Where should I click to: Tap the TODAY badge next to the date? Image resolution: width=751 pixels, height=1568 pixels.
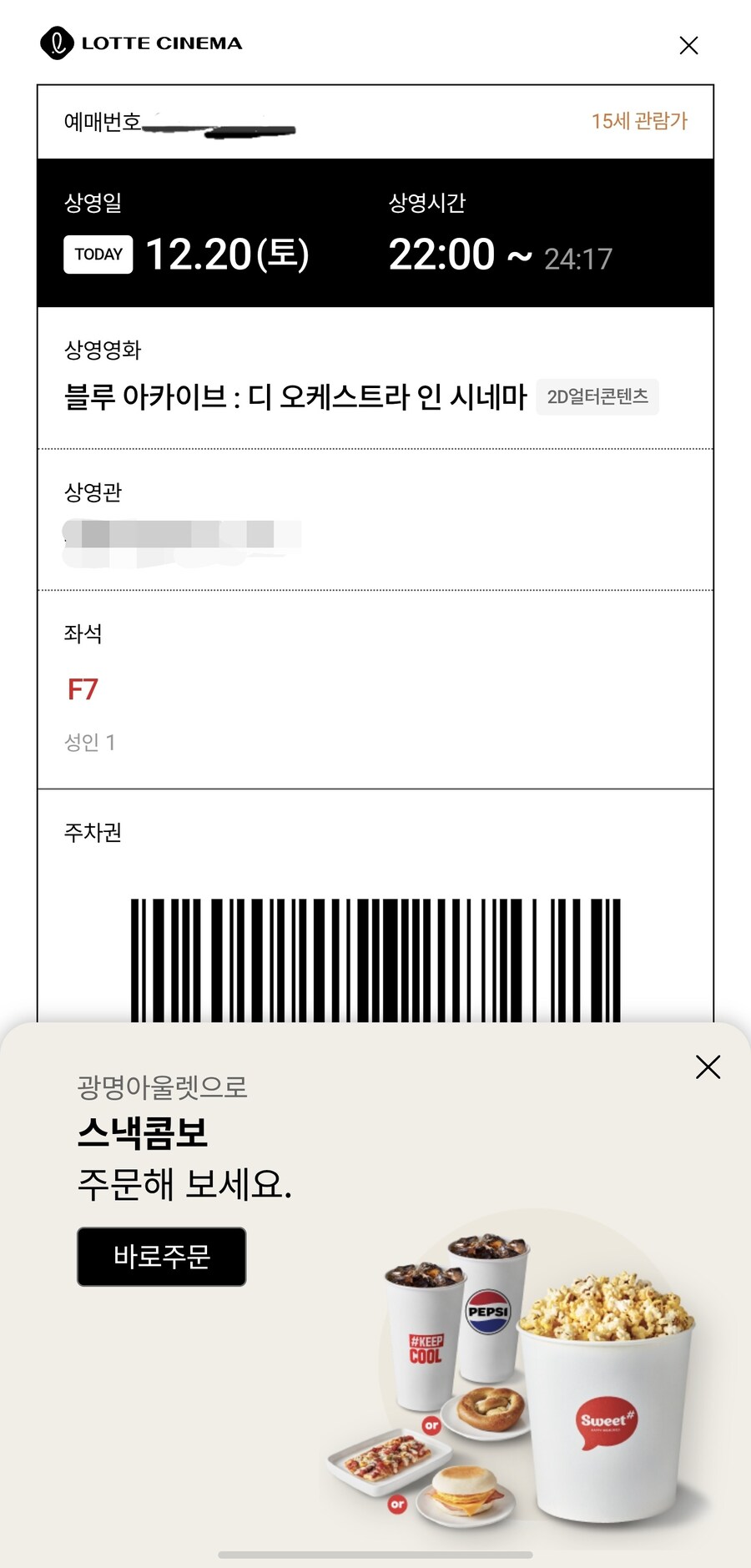(98, 255)
